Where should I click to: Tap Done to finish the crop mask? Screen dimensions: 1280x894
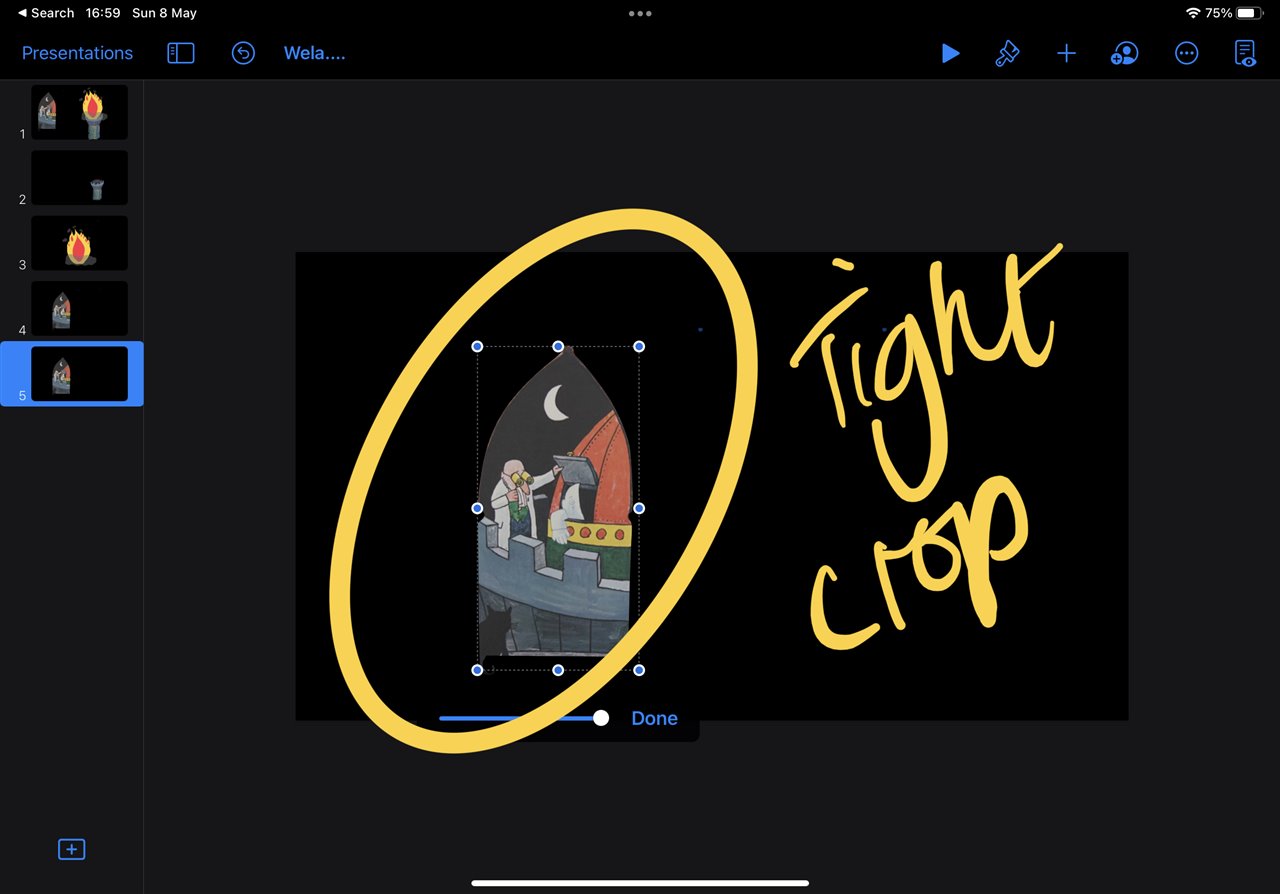pyautogui.click(x=654, y=718)
